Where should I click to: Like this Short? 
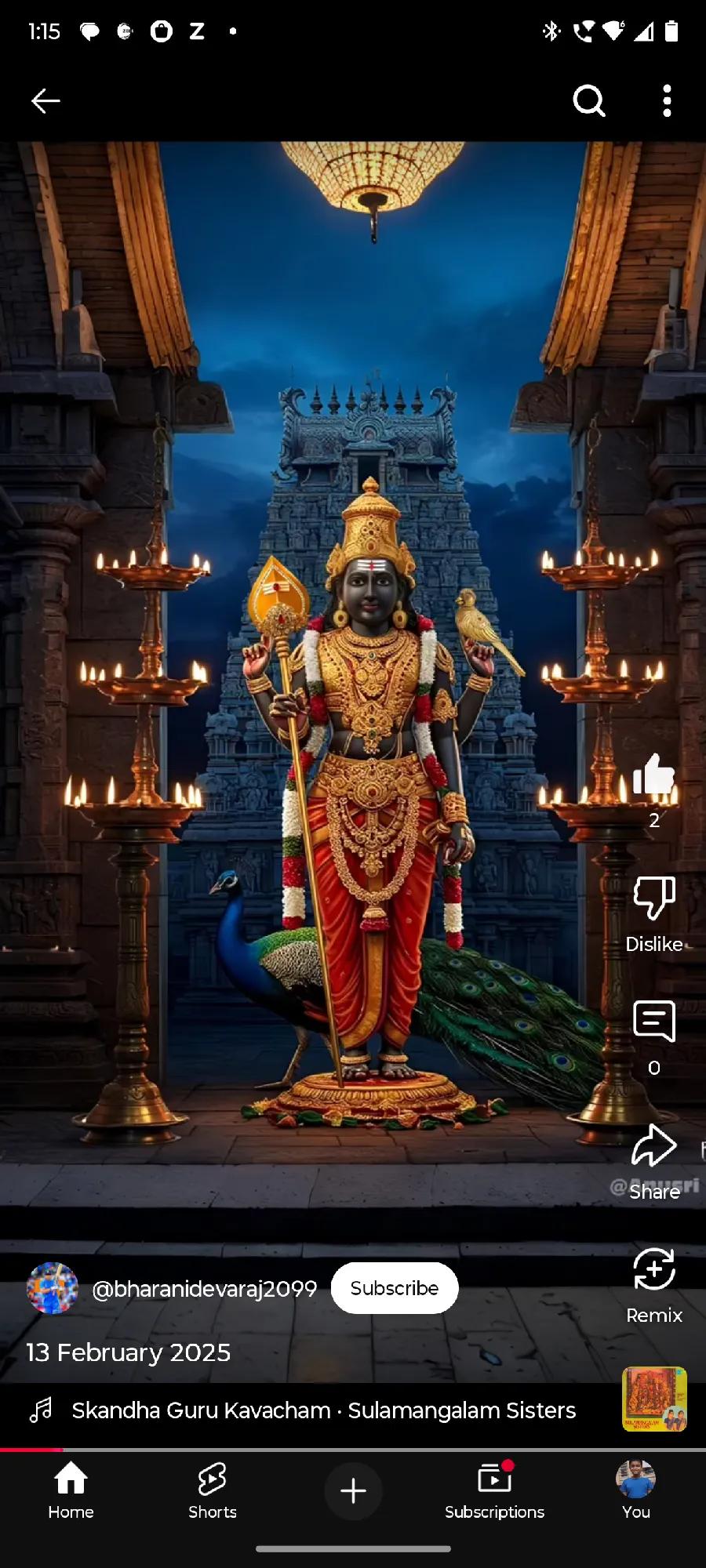click(x=653, y=776)
